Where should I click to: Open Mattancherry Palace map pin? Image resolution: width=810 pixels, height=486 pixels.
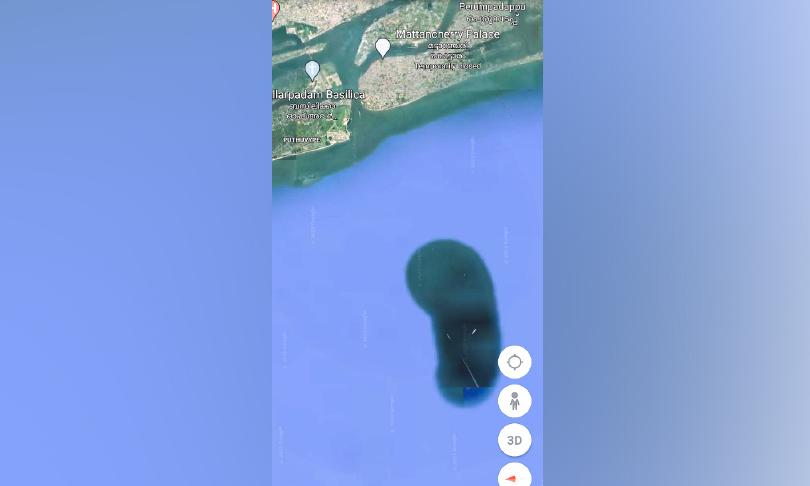click(383, 47)
